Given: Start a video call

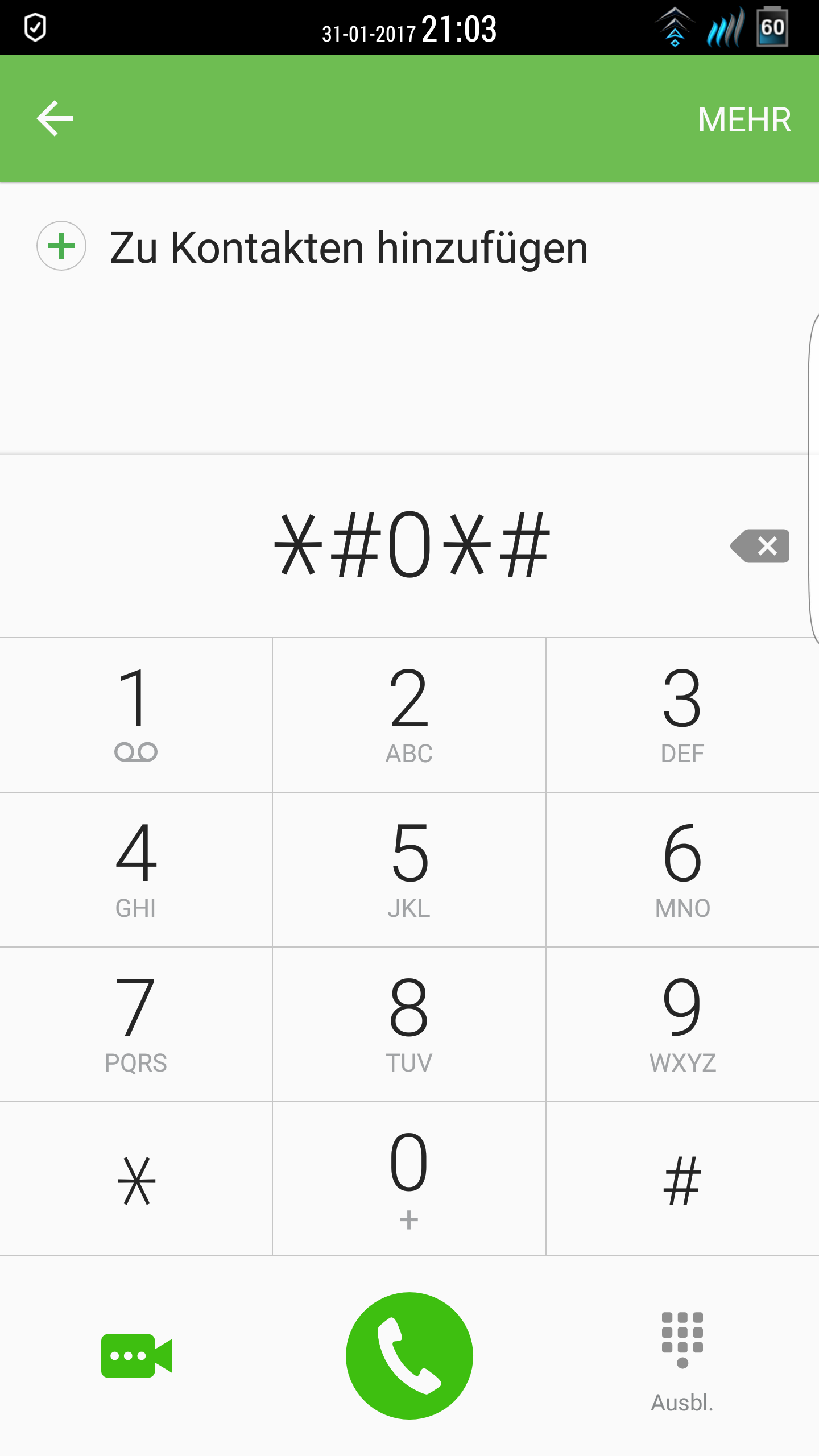Looking at the screenshot, I should 136,1356.
